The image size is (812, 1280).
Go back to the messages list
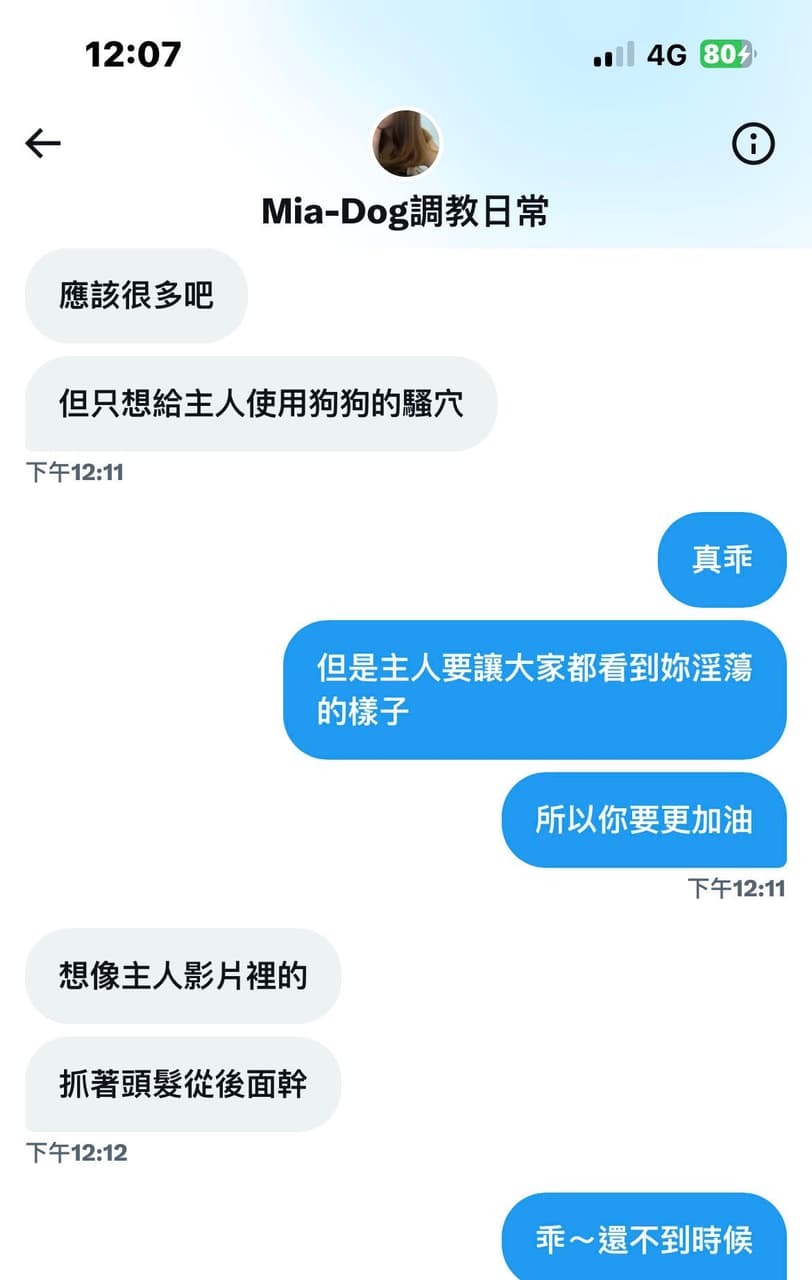pos(43,144)
